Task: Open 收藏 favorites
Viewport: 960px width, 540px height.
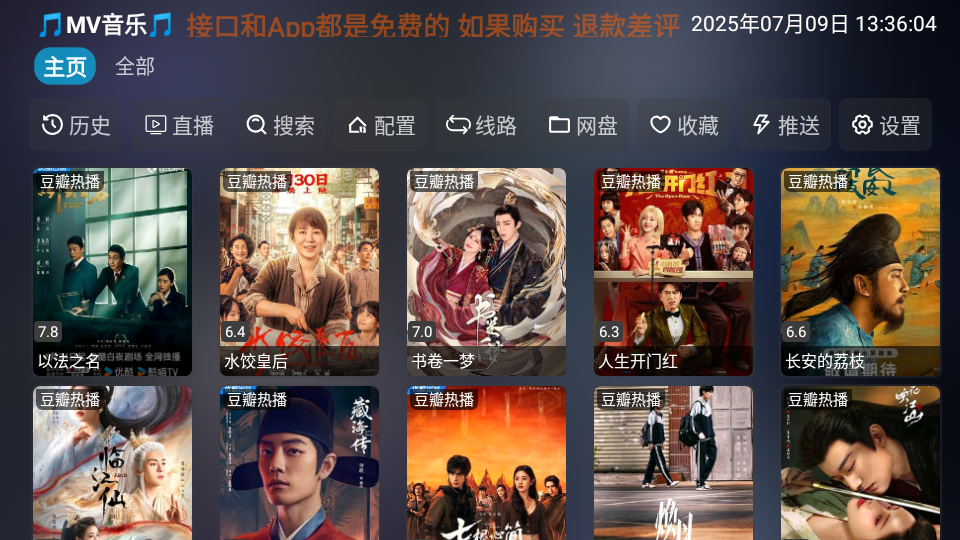Action: click(x=684, y=125)
